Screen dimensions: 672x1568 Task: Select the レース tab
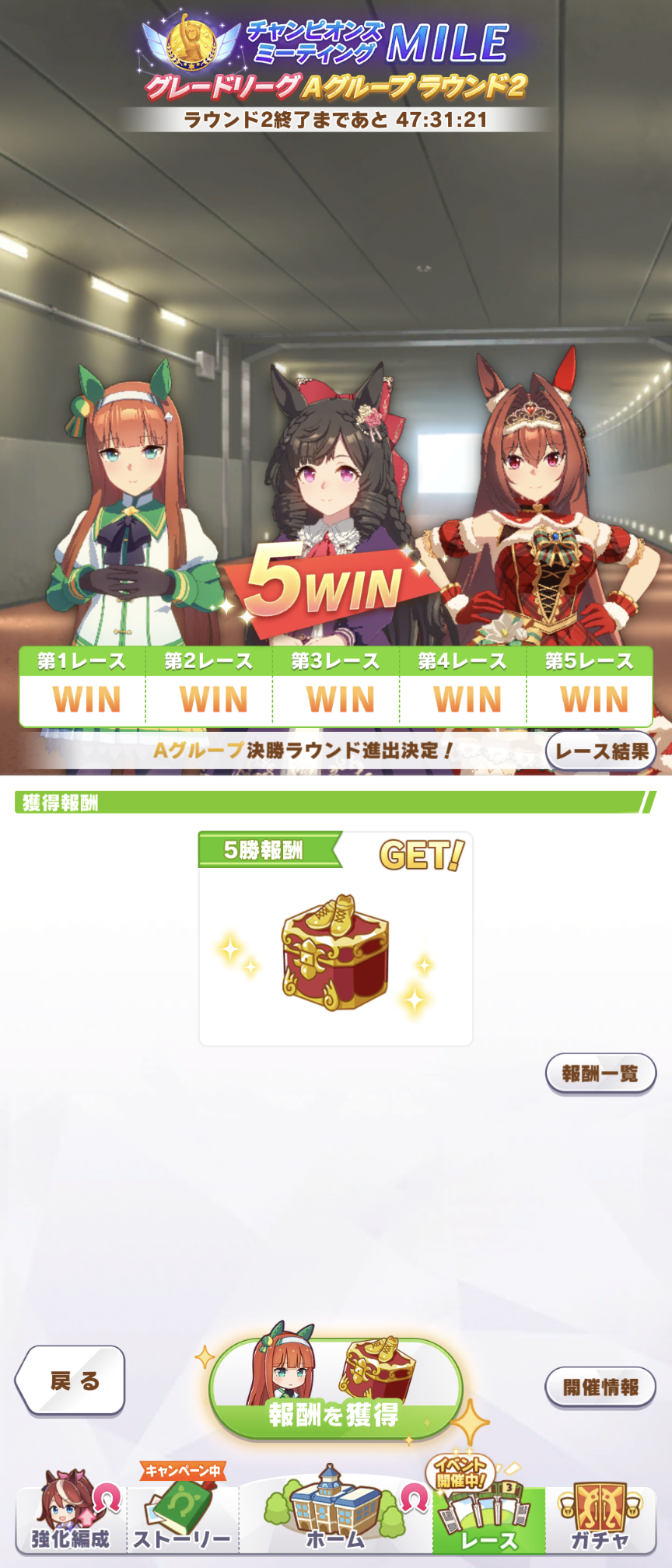click(x=488, y=1517)
